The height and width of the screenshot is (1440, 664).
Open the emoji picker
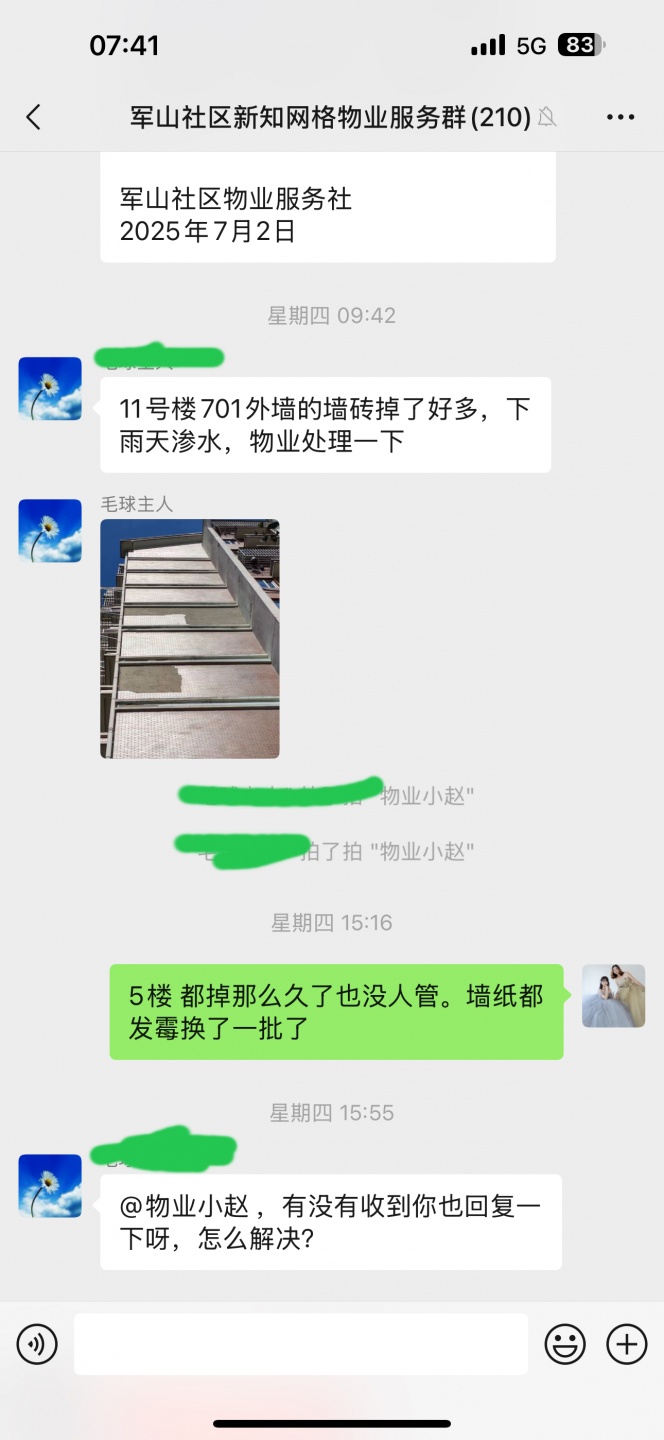click(565, 1344)
